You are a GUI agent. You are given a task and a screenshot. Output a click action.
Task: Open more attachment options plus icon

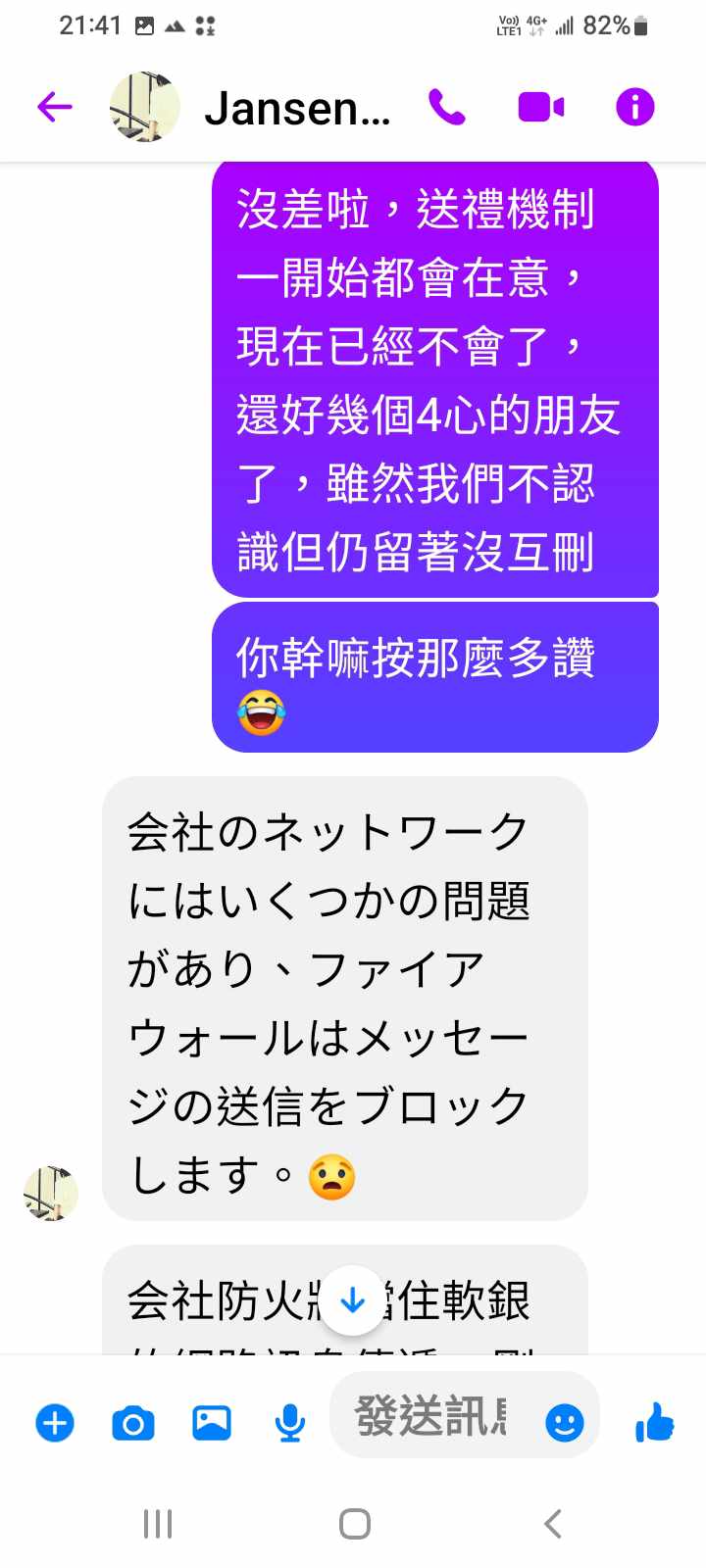coord(55,1422)
